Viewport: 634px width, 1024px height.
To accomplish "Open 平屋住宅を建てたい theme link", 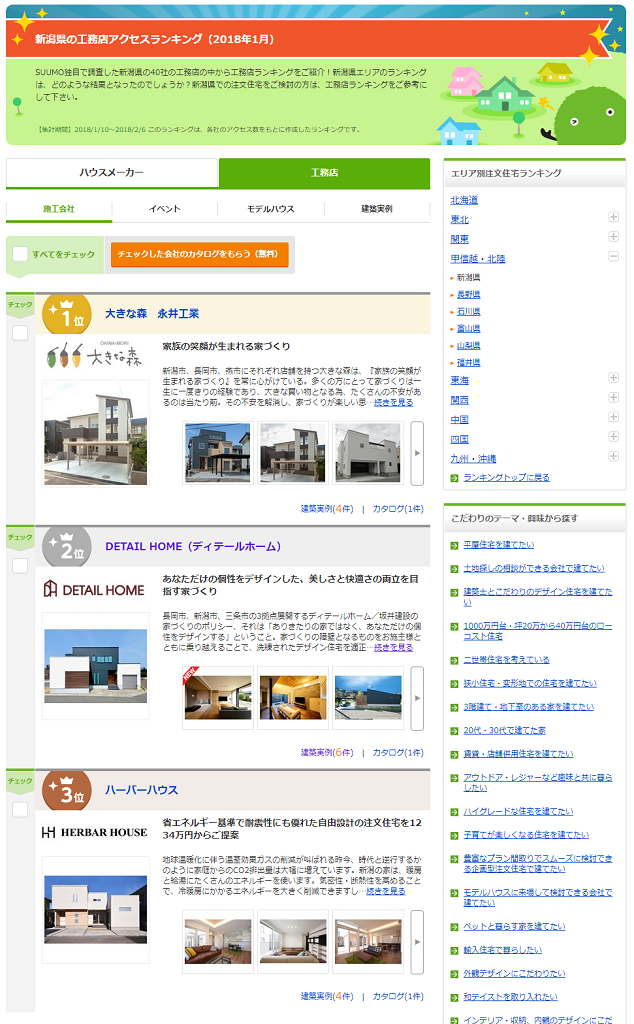I will point(498,545).
